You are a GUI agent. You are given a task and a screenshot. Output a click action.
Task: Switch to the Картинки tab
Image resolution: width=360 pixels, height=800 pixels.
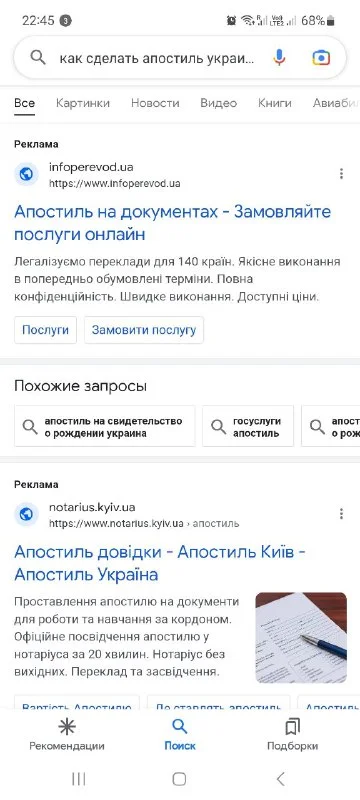(83, 103)
